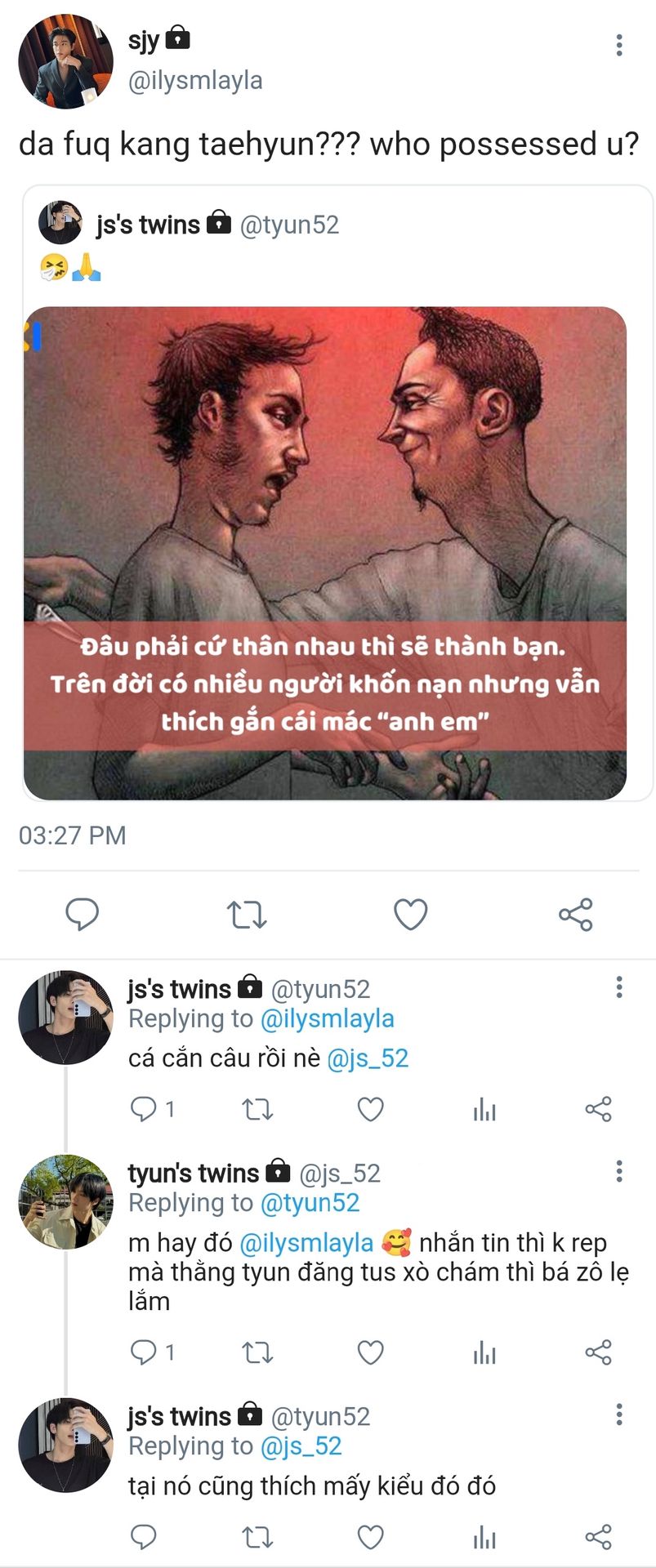Tap the @ilysmlayla mention in tyun's twins reply
Screen dimensions: 656x1568
[306, 1243]
